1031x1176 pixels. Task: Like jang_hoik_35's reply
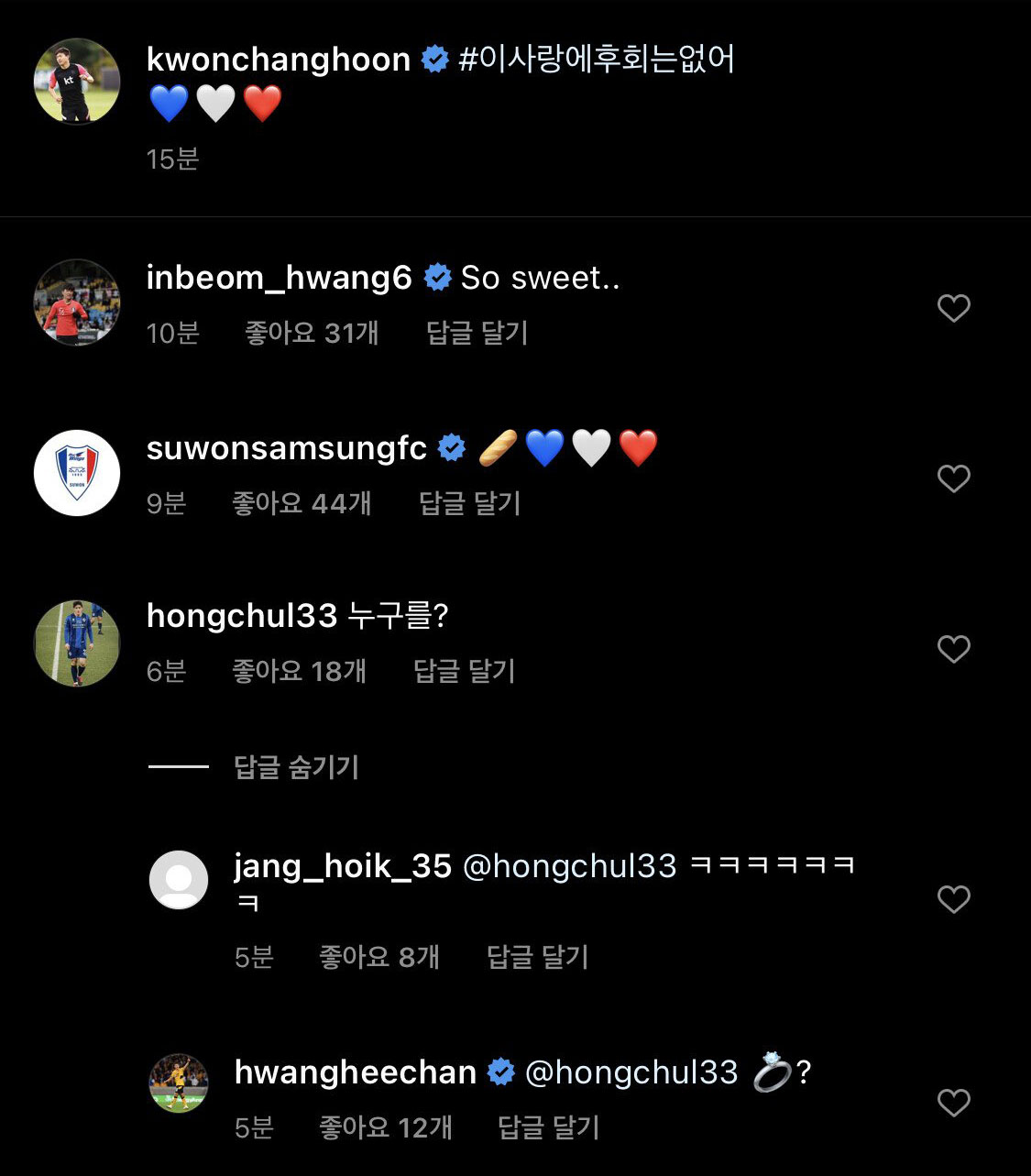(x=953, y=899)
